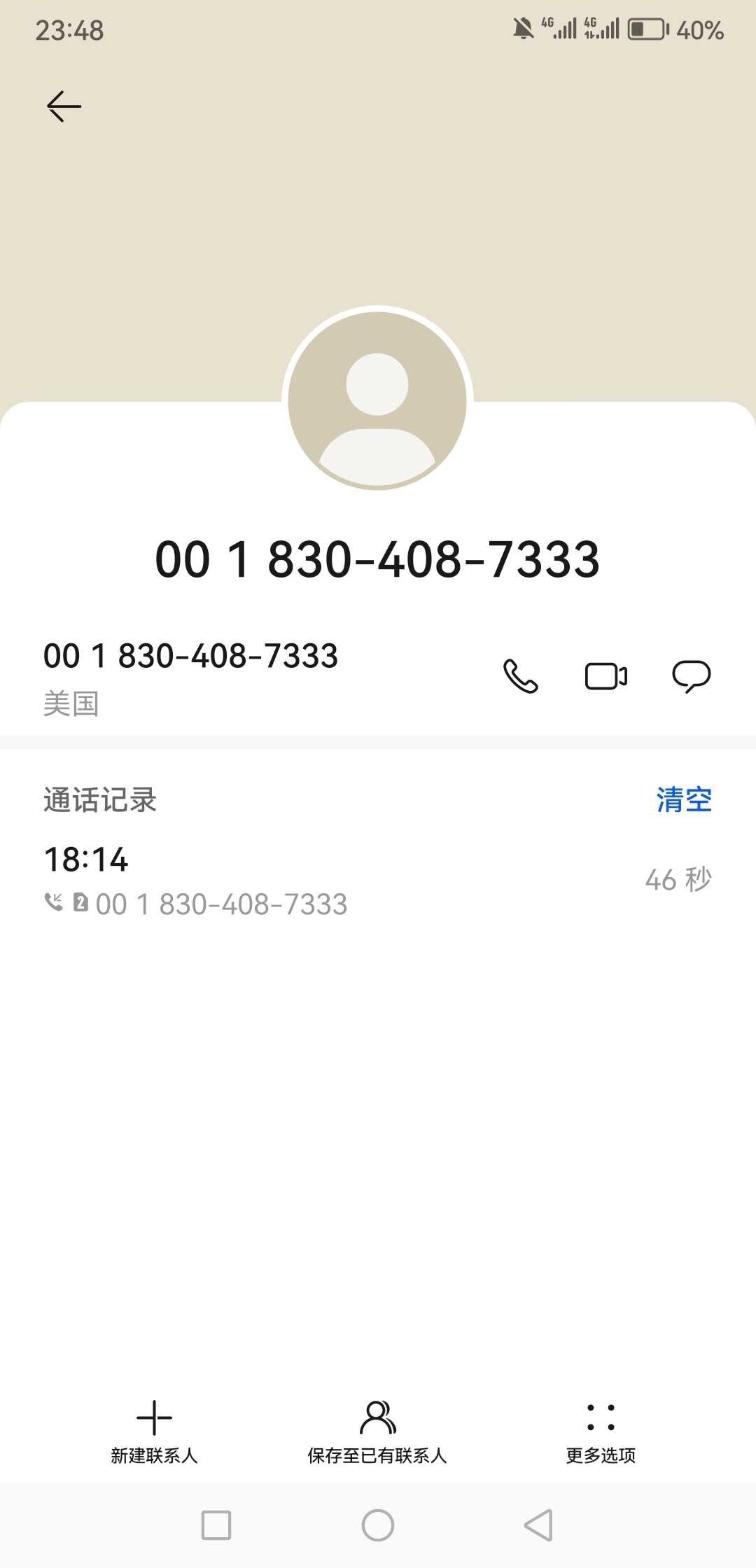
Task: Go back using the top arrow
Action: [x=64, y=106]
